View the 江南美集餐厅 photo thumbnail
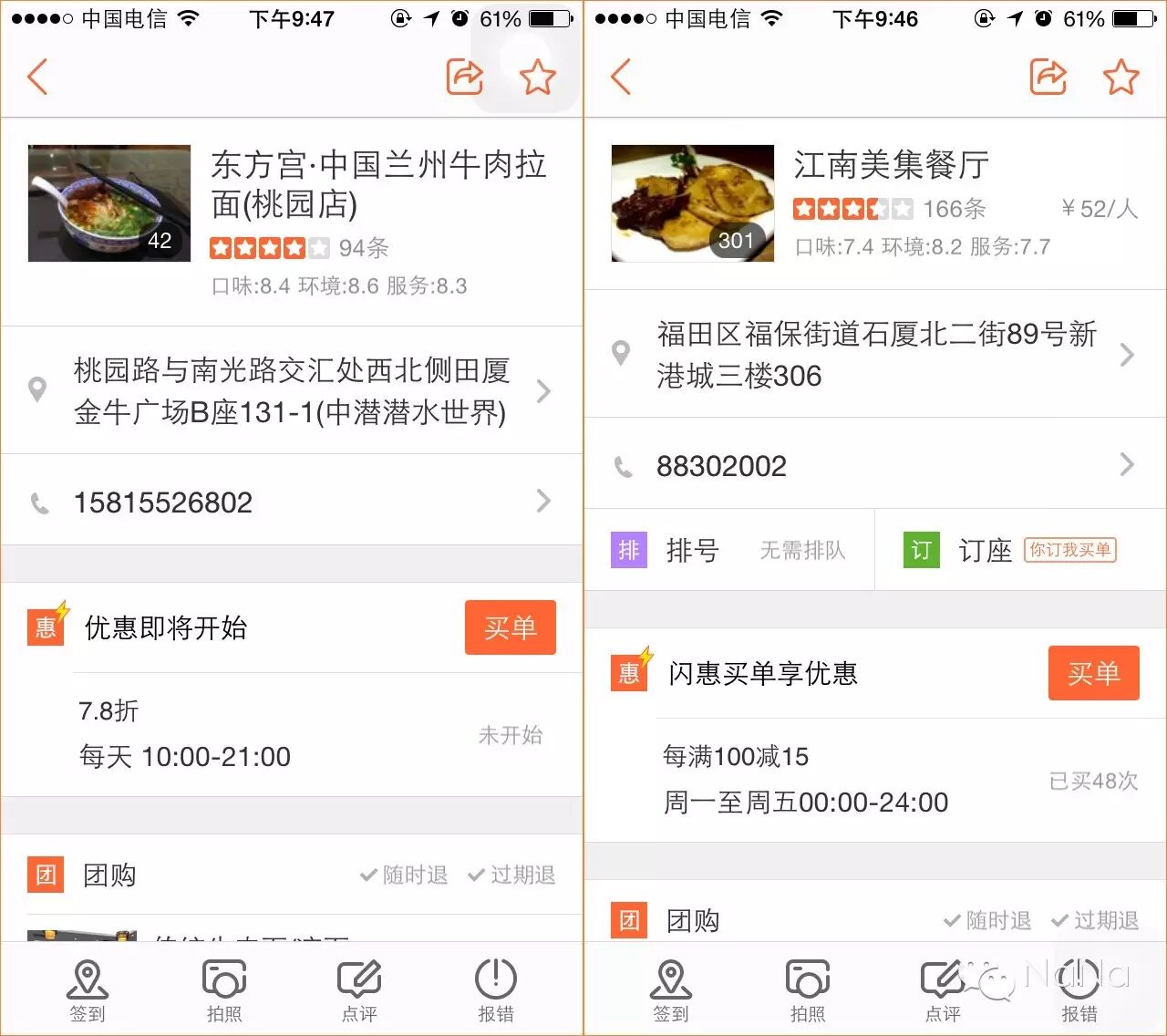This screenshot has height=1036, width=1167. [x=693, y=203]
